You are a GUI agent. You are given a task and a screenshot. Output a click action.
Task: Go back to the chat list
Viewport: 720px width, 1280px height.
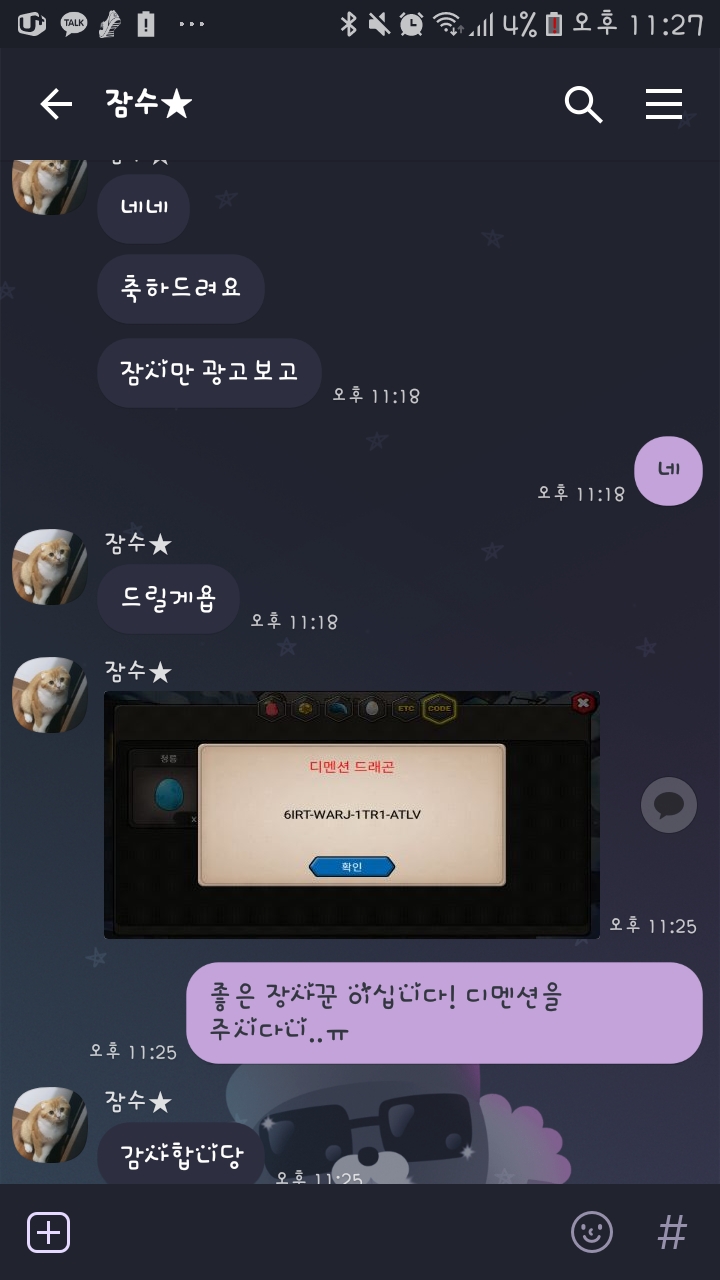[x=56, y=104]
